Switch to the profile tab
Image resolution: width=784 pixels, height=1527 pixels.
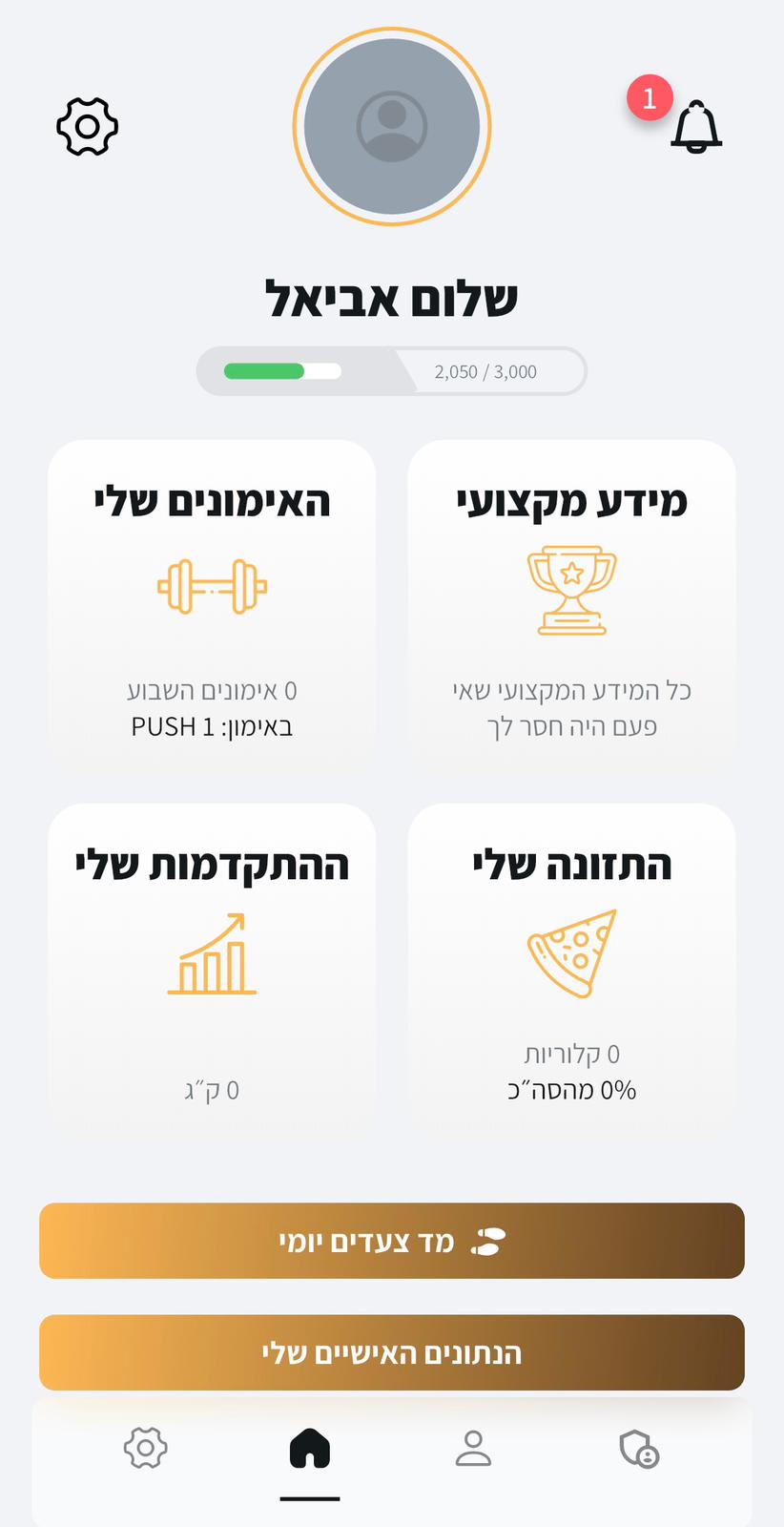click(473, 1448)
